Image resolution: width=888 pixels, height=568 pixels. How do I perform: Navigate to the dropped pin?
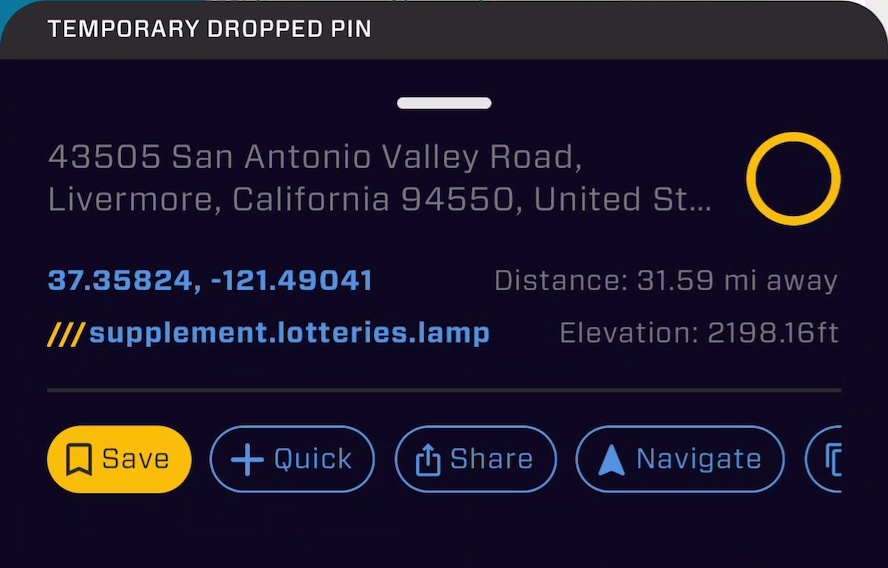pos(680,459)
